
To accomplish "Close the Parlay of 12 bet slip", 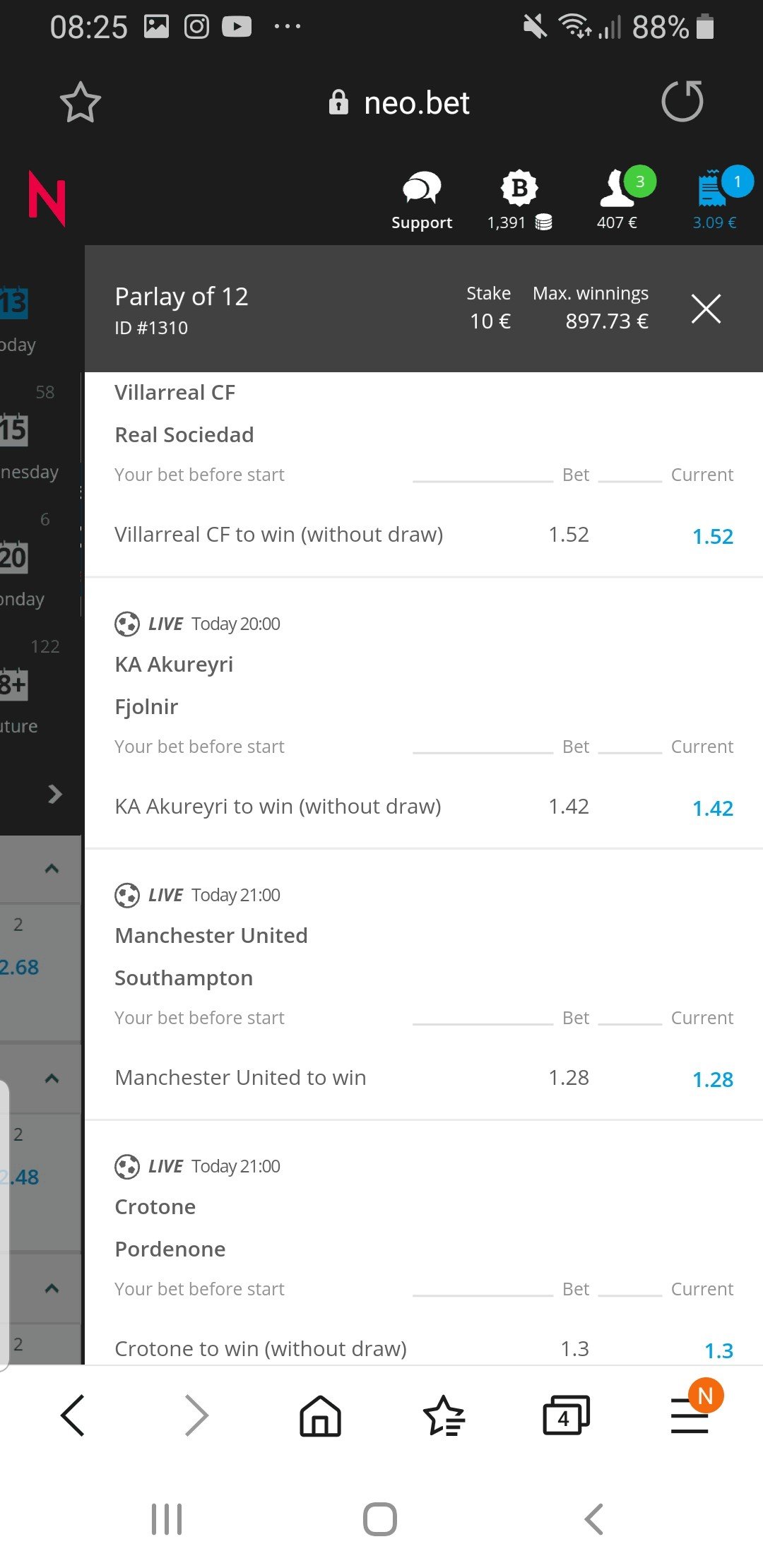I will tap(706, 309).
